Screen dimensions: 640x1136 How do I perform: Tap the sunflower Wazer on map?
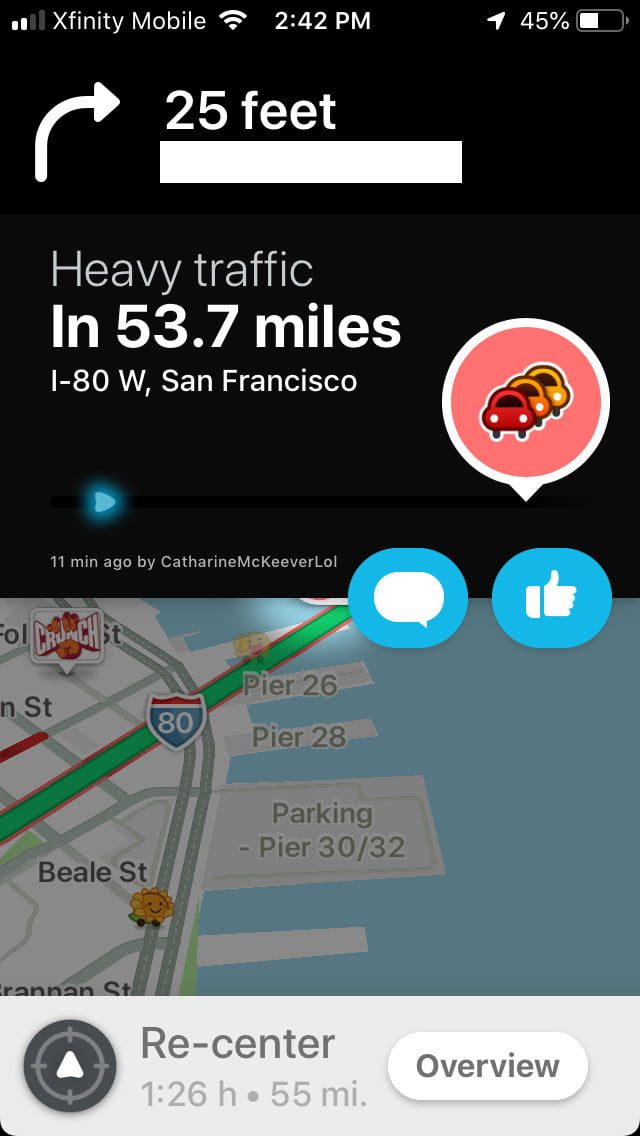click(152, 907)
